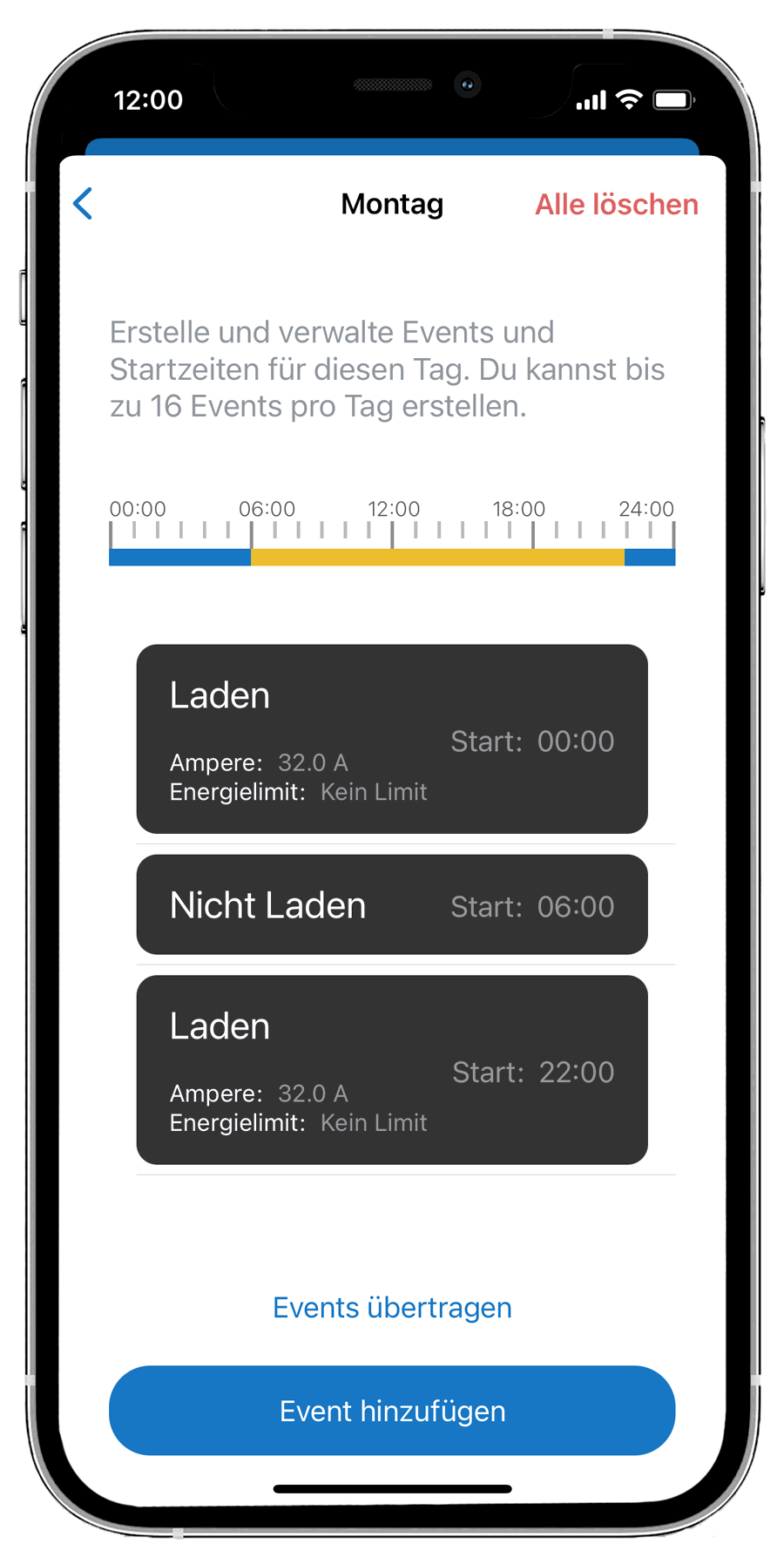This screenshot has height=1564, width=784.
Task: Open the Nicht Laden event at 06:00
Action: pos(392,904)
